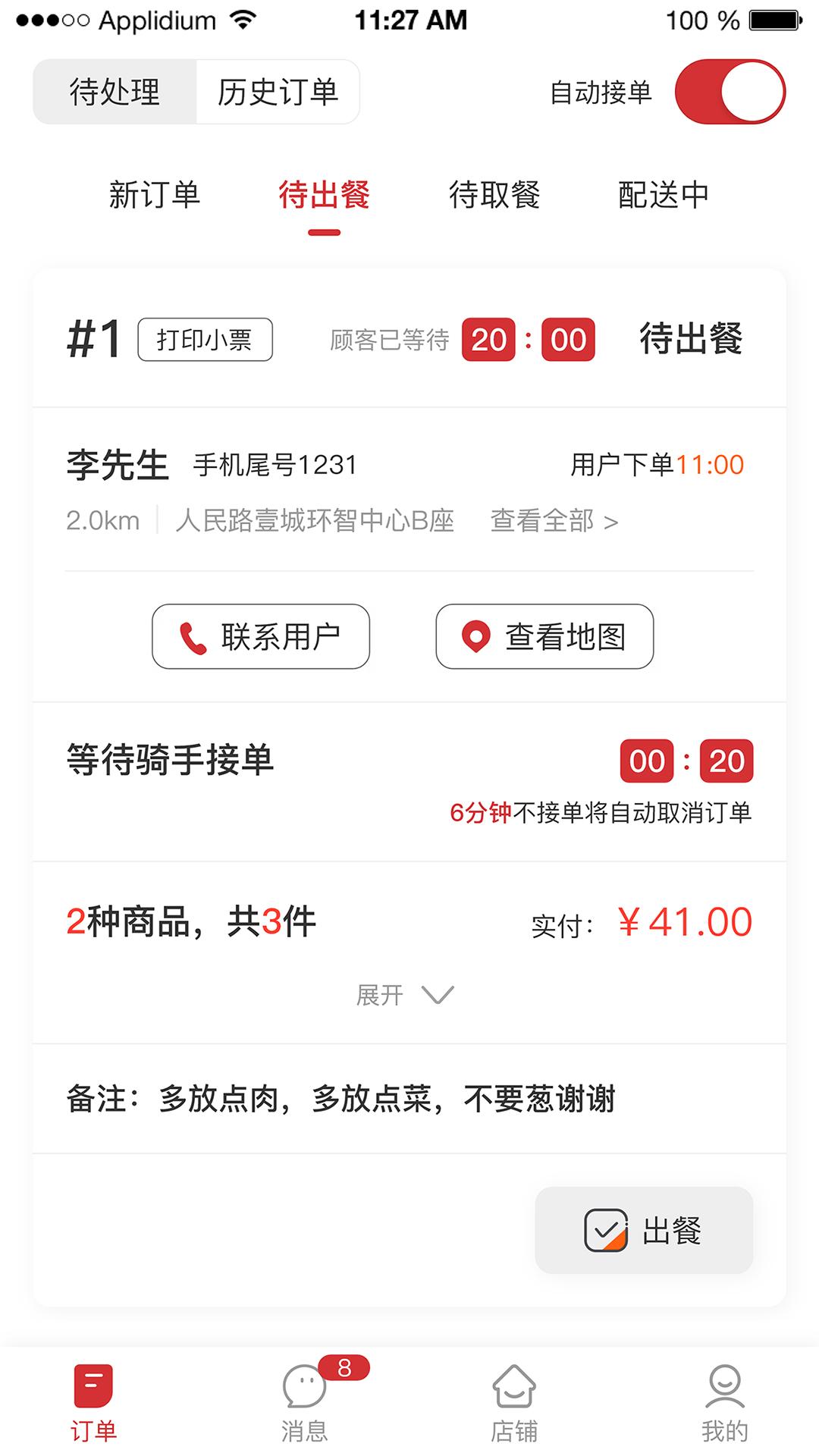This screenshot has width=819, height=1456.
Task: Select the 待出餐 tab
Action: (325, 195)
